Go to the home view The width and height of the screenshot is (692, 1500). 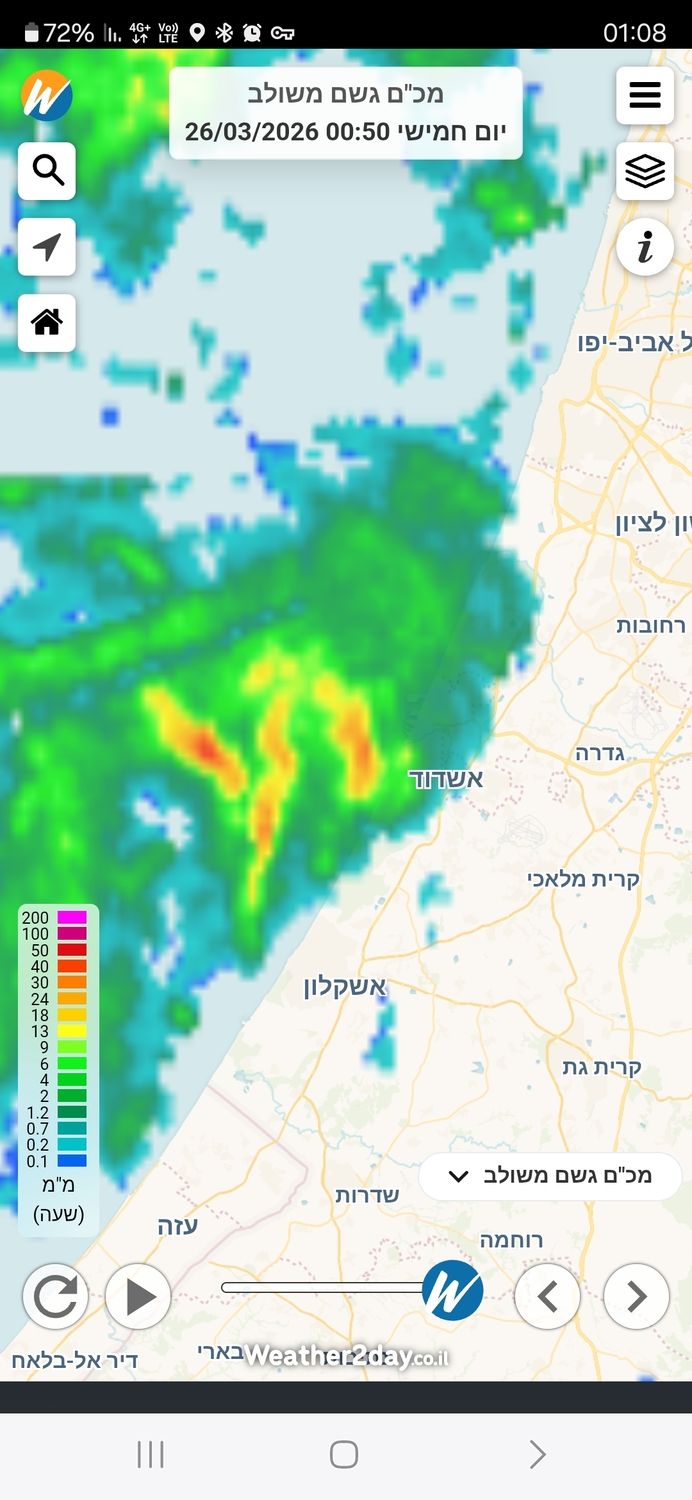[x=47, y=323]
